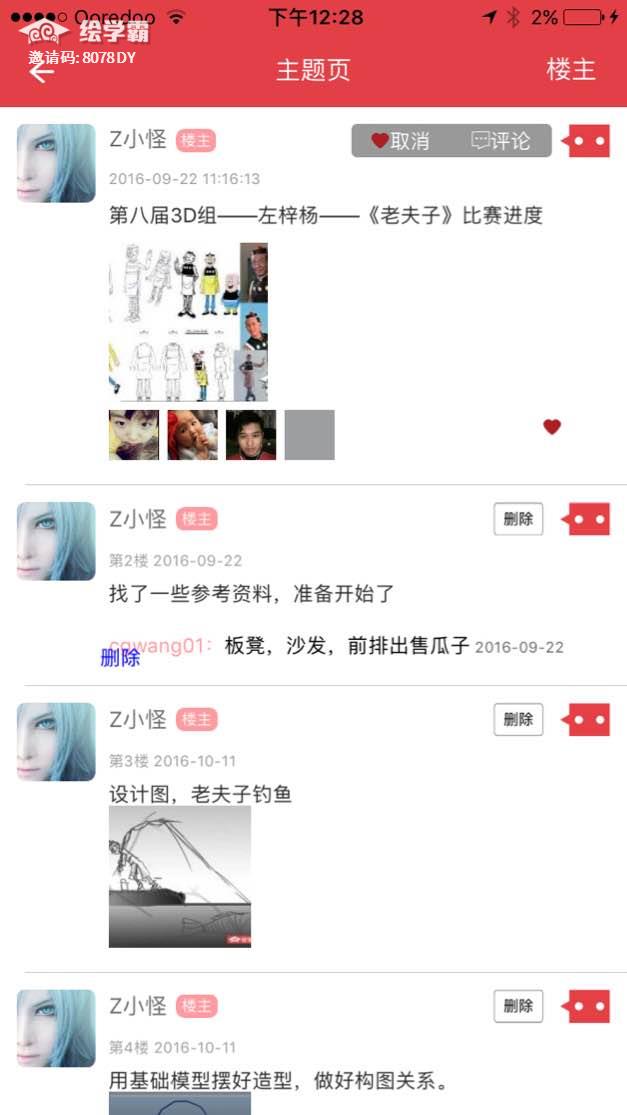Delete the 第3楼 post
This screenshot has width=627, height=1115.
(x=518, y=719)
